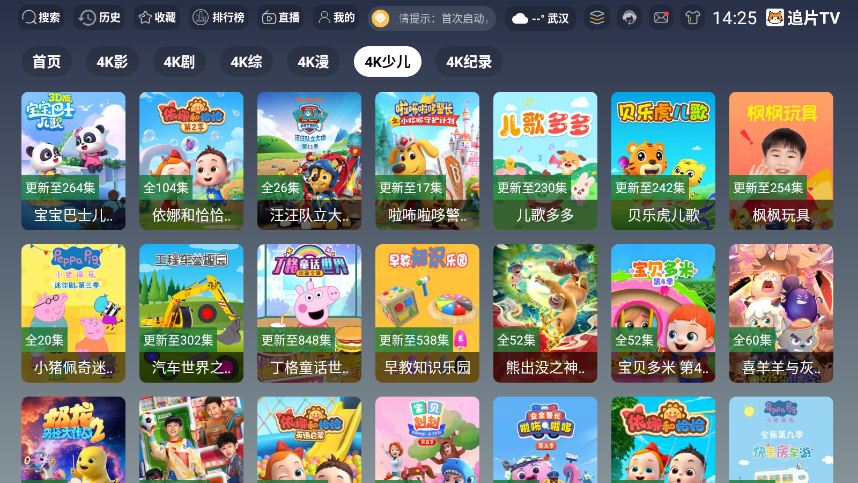
Task: Open the 枫枫玩具 show card
Action: (781, 160)
